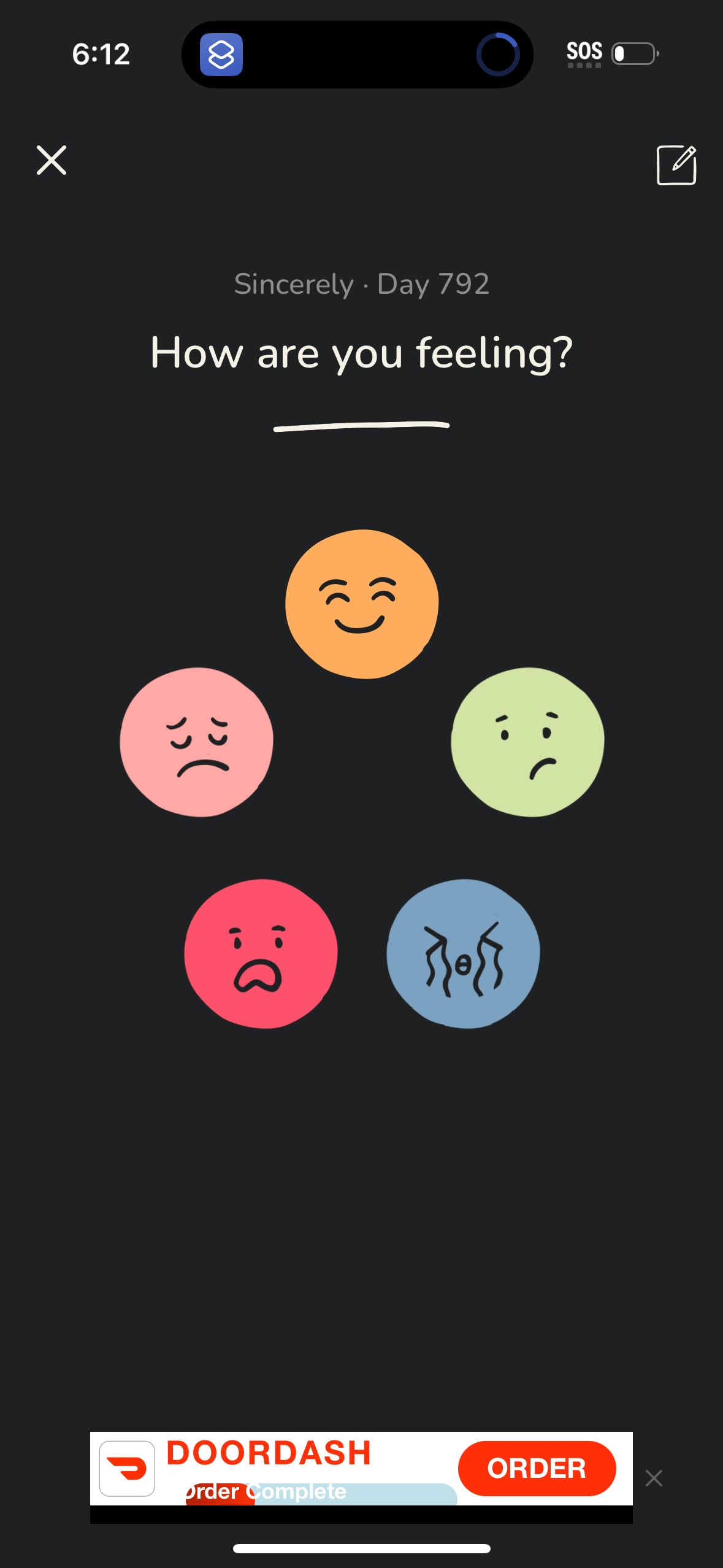Select the smiling orange mood face

[361, 603]
